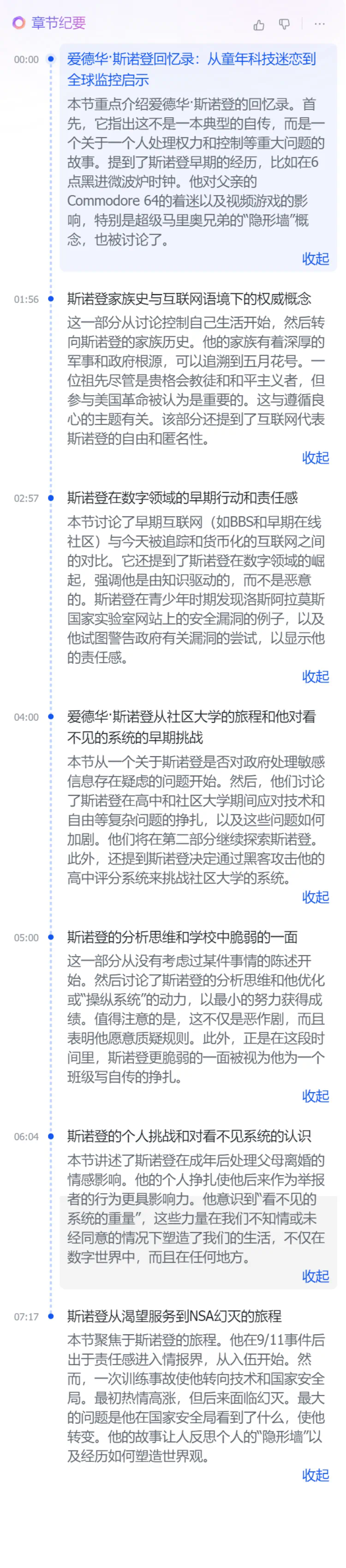Jump to chapter at 02:57 timestamp
This screenshot has height=1568, width=346.
pyautogui.click(x=26, y=498)
